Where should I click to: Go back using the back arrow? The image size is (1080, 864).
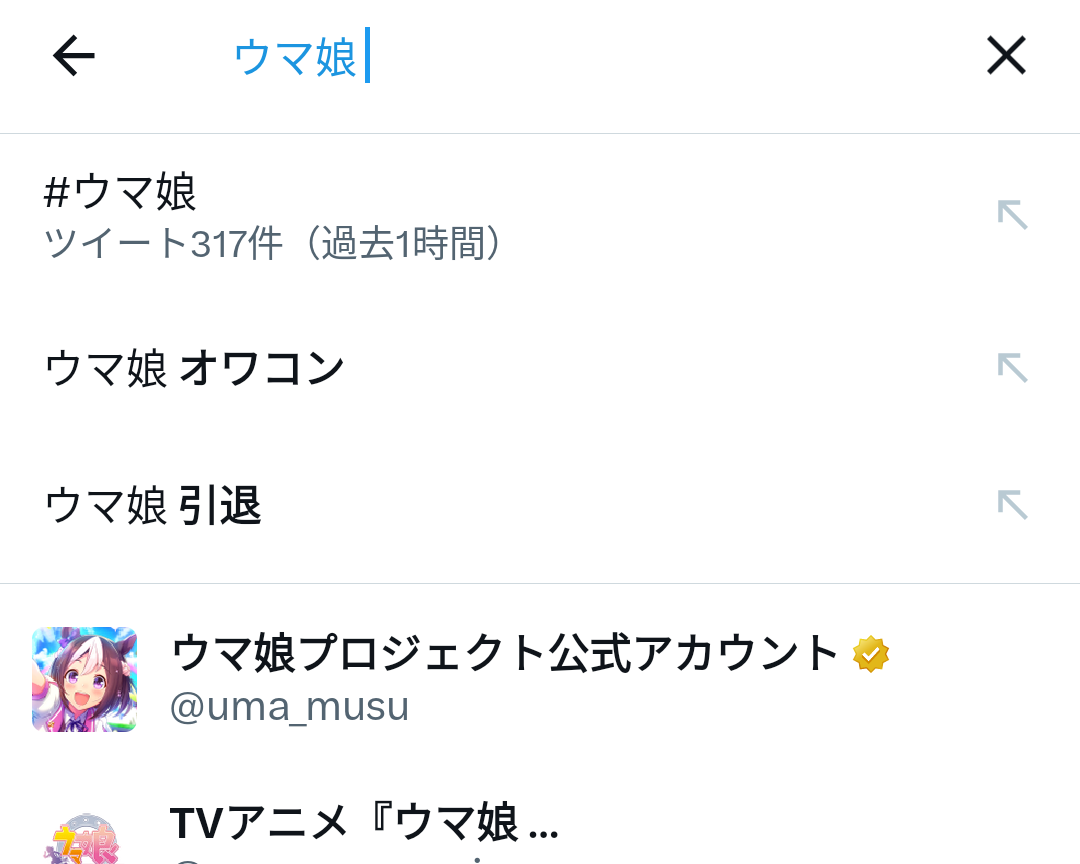74,56
